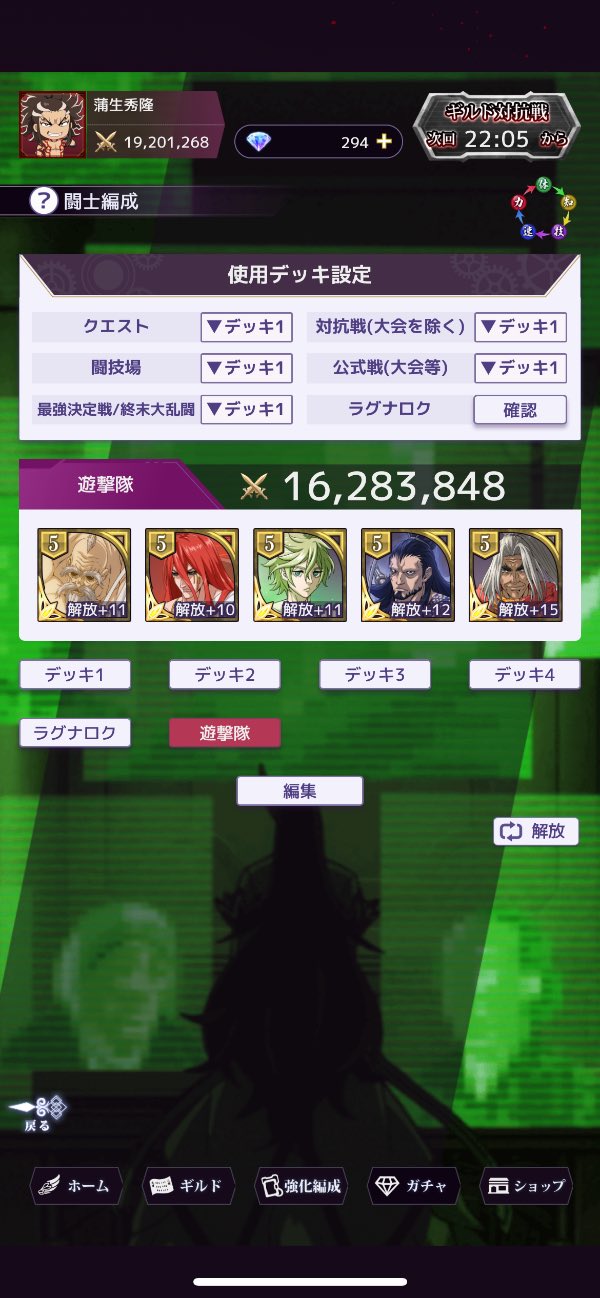Select the ラグナロク deck

[75, 733]
